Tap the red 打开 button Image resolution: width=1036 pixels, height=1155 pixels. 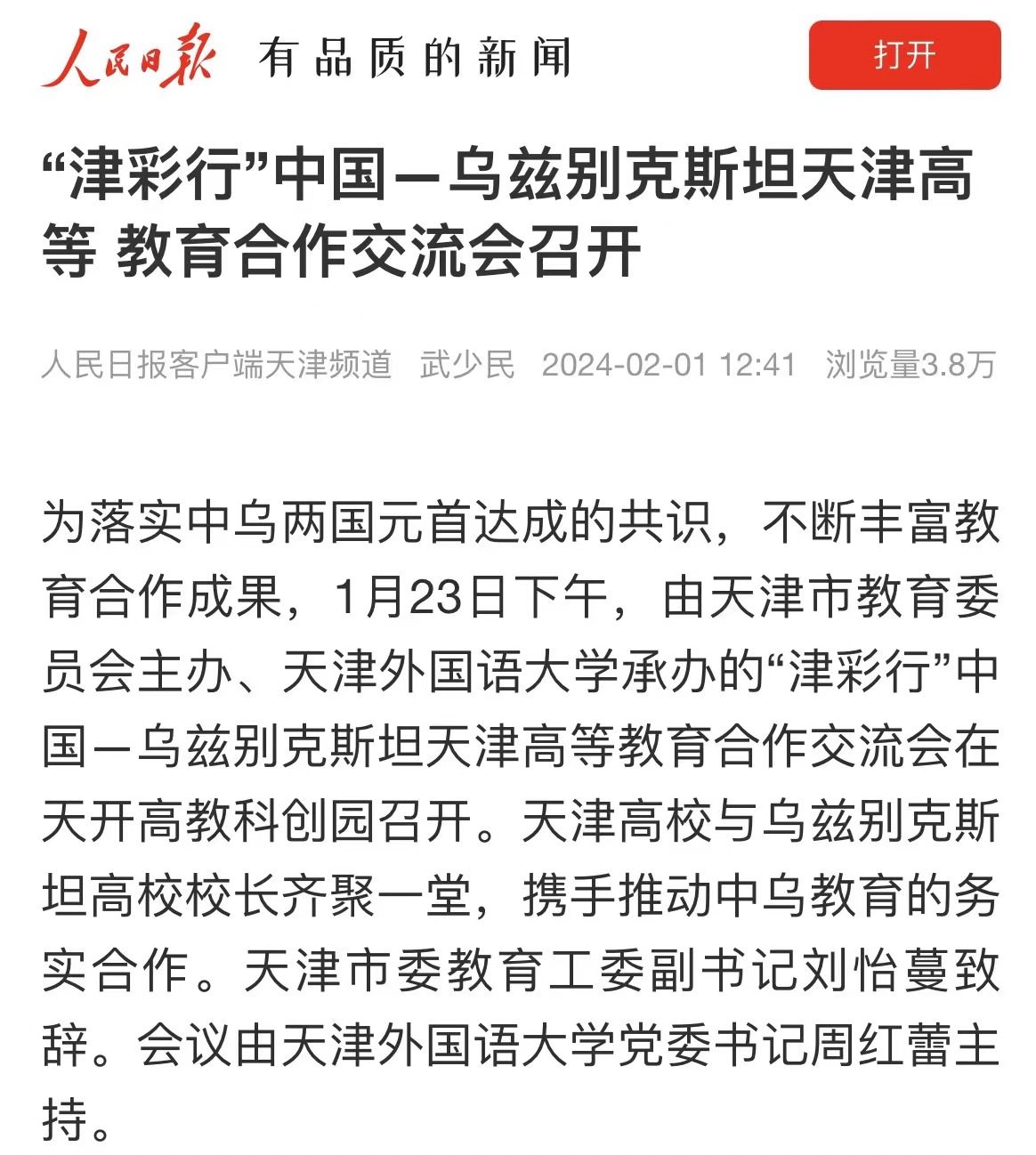tap(904, 56)
